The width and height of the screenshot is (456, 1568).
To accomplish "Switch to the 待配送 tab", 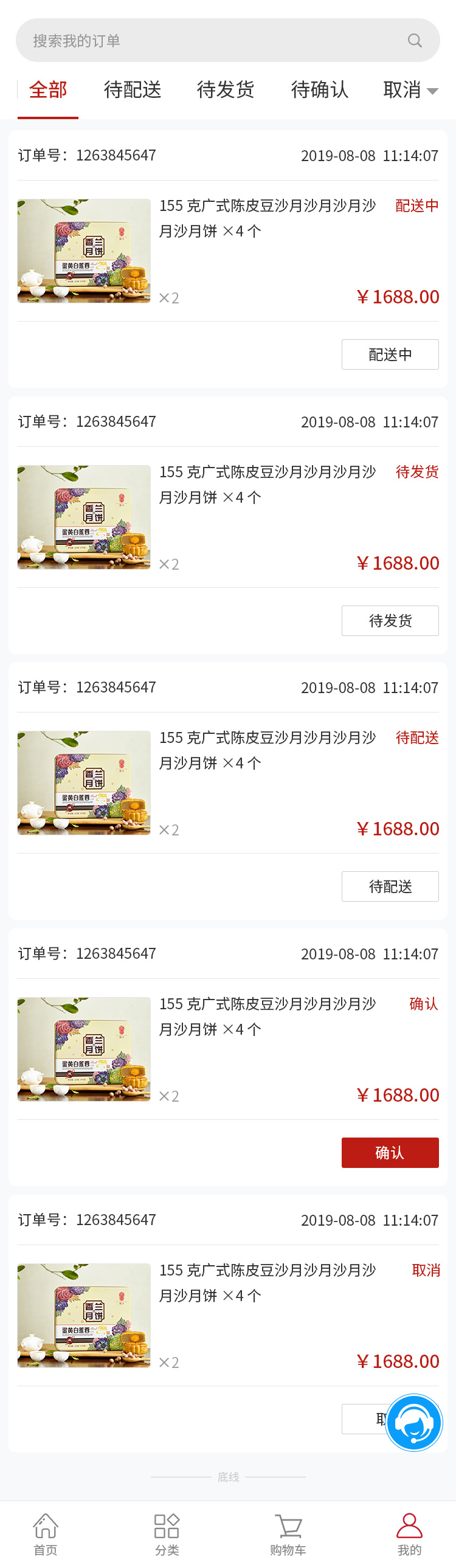I will click(x=133, y=90).
